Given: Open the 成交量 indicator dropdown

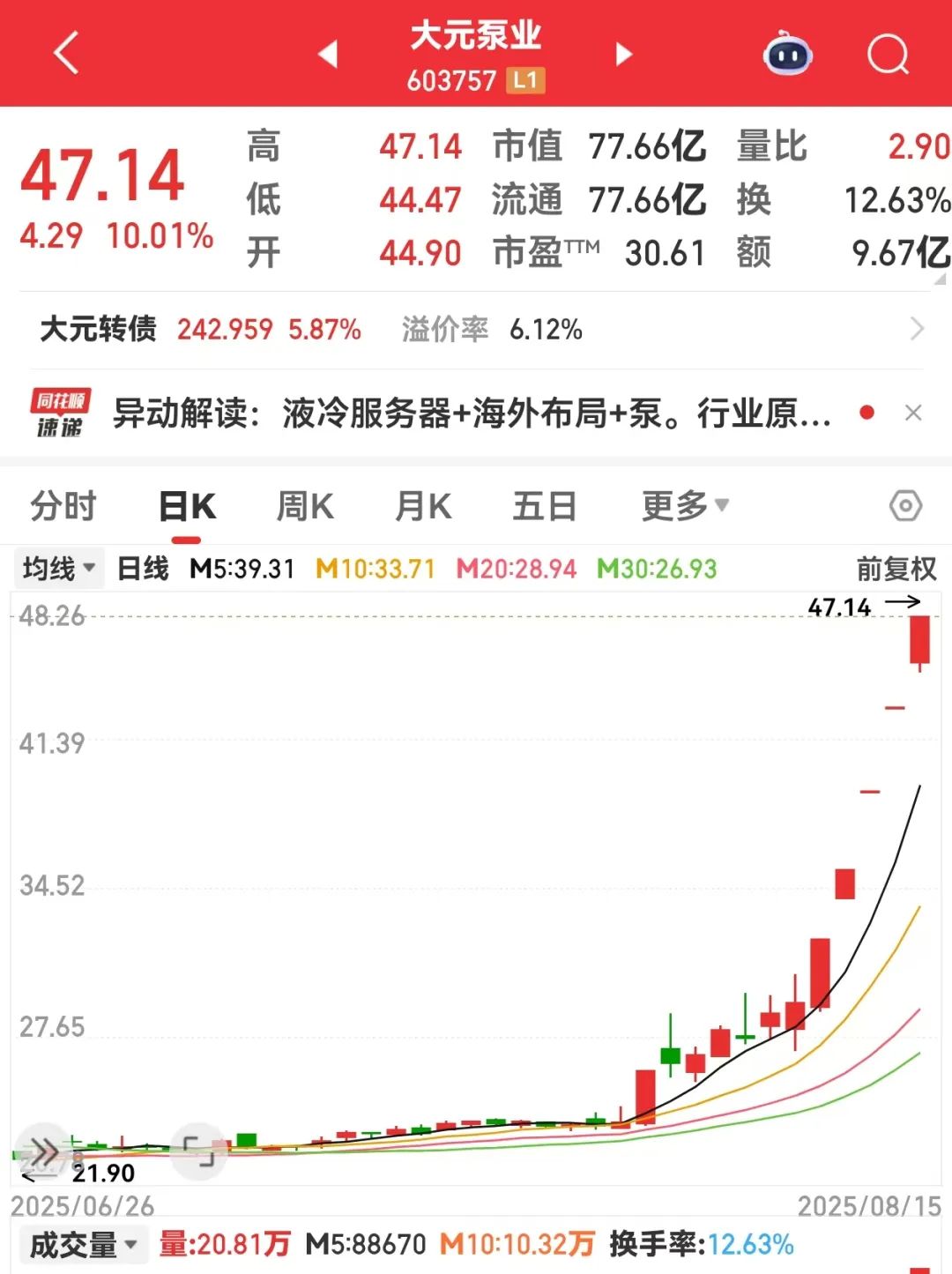Looking at the screenshot, I should pyautogui.click(x=83, y=1245).
